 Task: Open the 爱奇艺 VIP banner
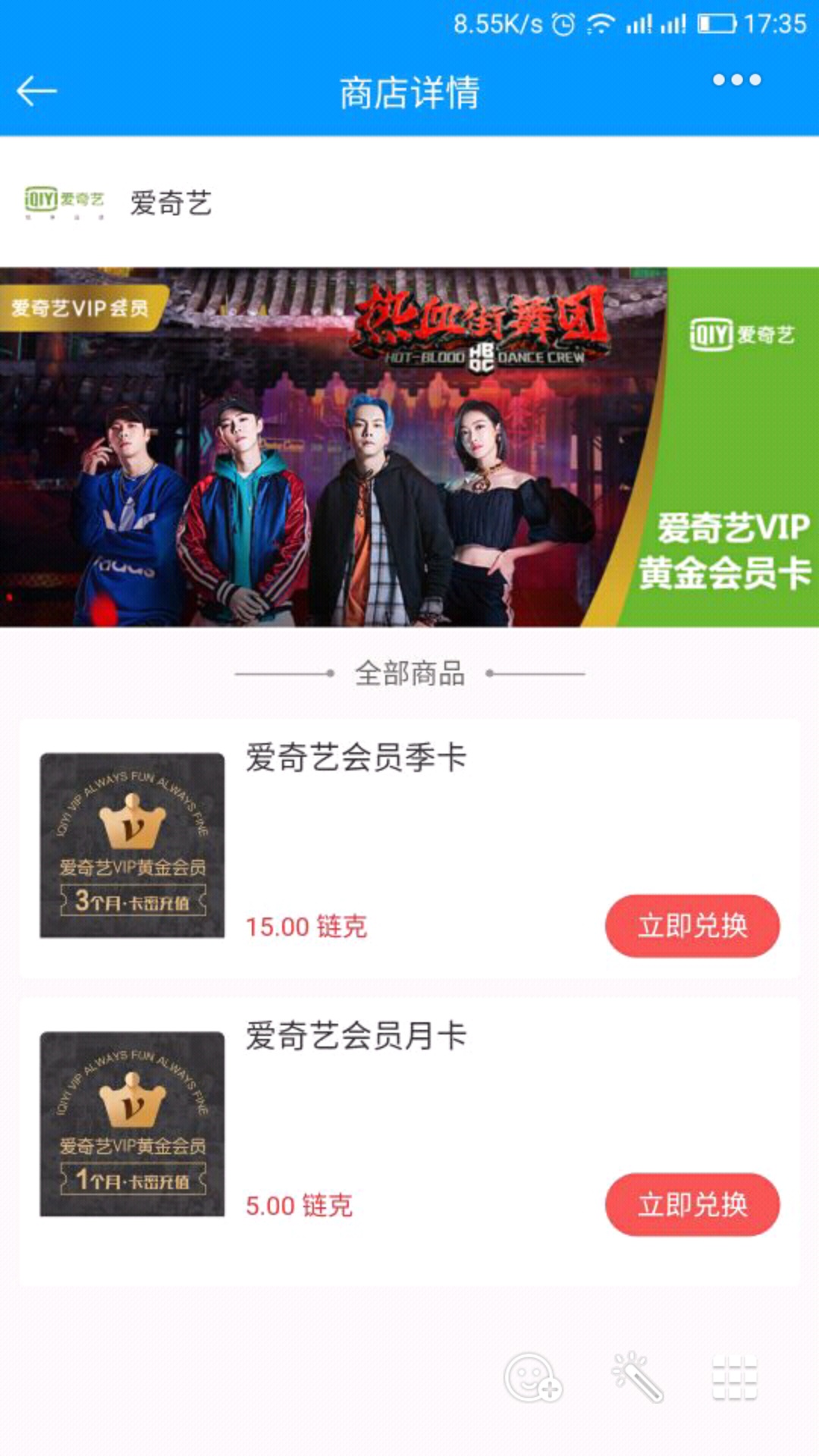click(x=409, y=447)
